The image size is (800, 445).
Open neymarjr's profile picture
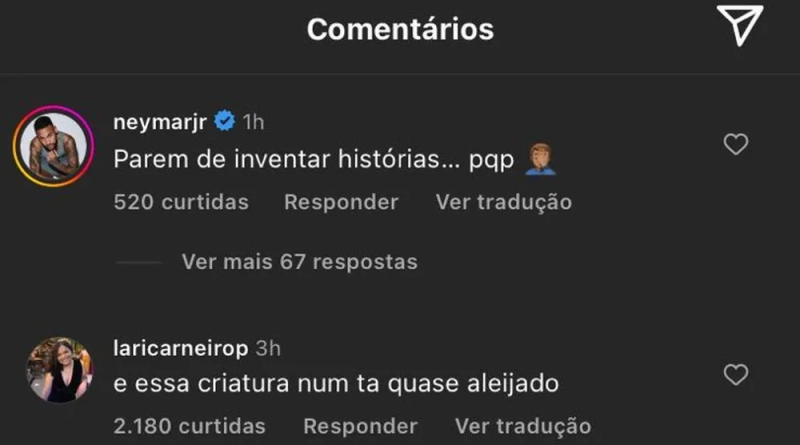53,145
